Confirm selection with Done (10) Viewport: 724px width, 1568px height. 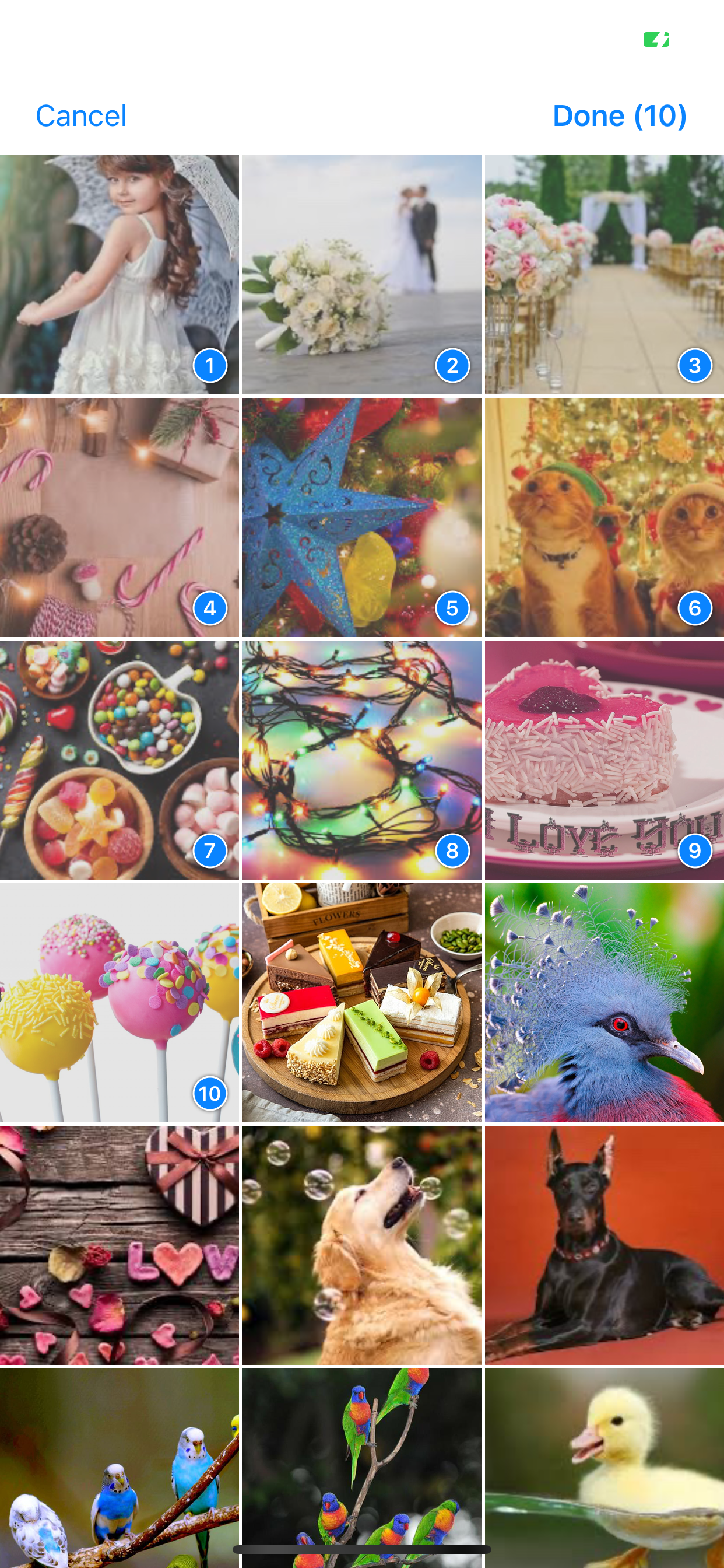[x=618, y=116]
